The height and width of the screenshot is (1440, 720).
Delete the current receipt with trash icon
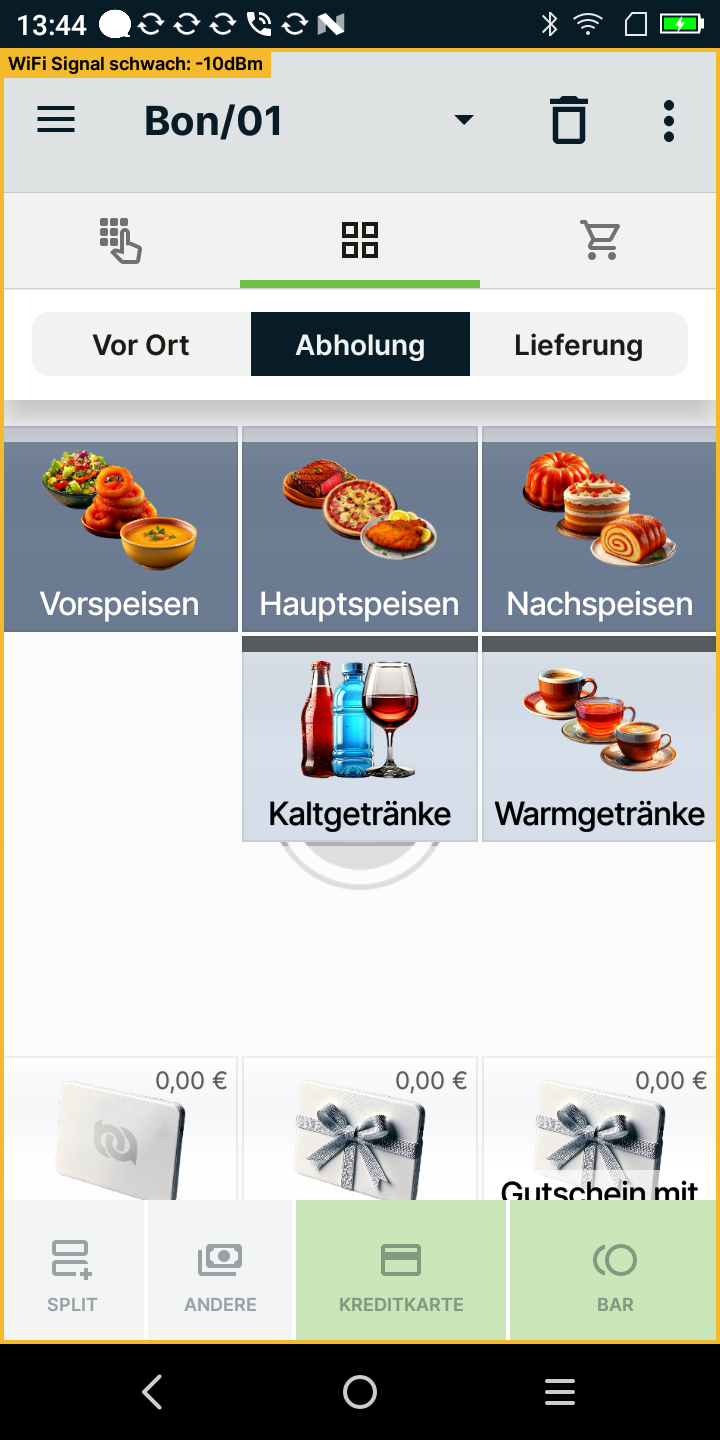(x=568, y=121)
